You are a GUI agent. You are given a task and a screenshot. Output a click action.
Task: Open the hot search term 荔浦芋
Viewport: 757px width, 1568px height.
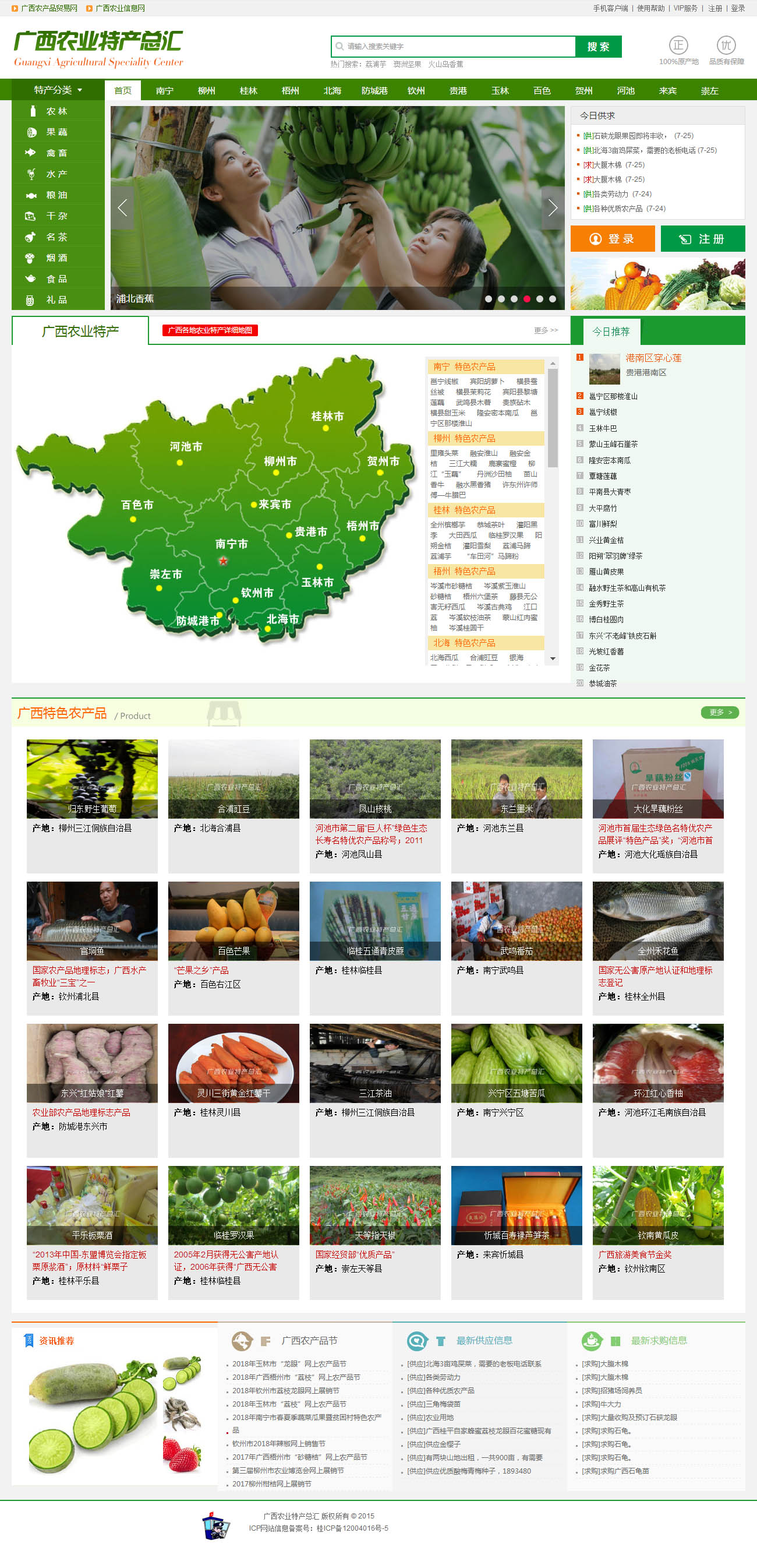(x=376, y=64)
